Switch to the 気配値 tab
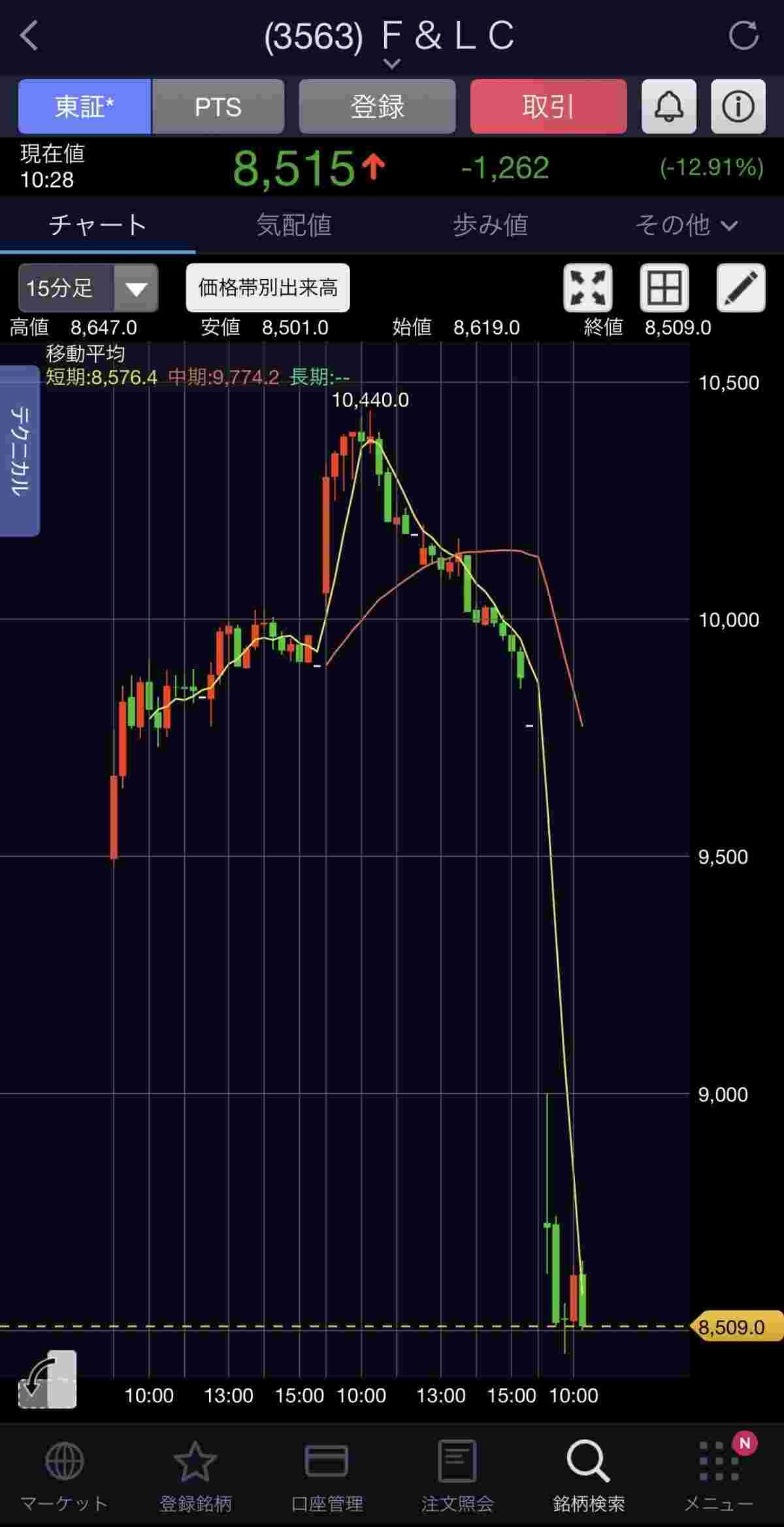This screenshot has width=784, height=1527. [x=293, y=225]
